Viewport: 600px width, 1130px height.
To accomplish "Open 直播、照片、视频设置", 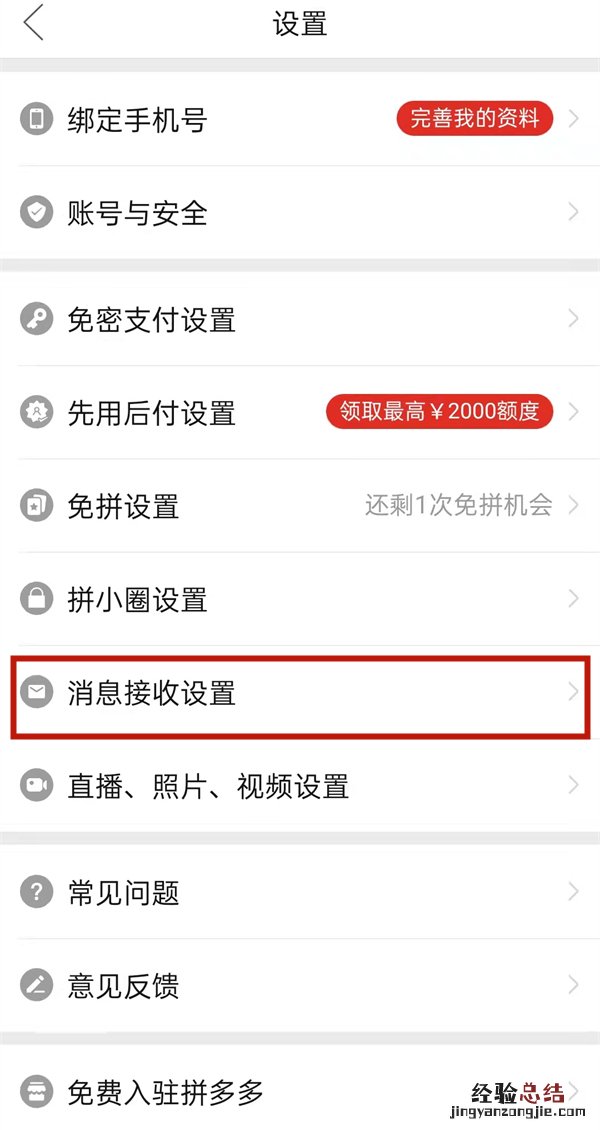I will (208, 786).
